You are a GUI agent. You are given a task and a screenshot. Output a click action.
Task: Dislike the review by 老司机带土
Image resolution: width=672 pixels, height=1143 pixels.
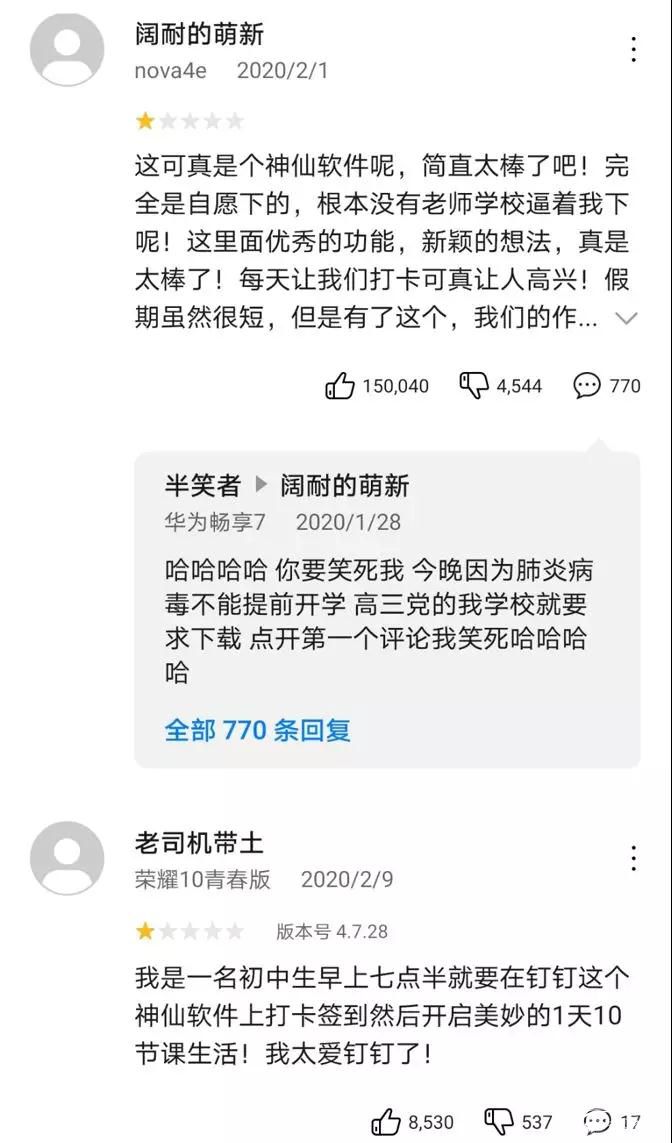point(499,1122)
